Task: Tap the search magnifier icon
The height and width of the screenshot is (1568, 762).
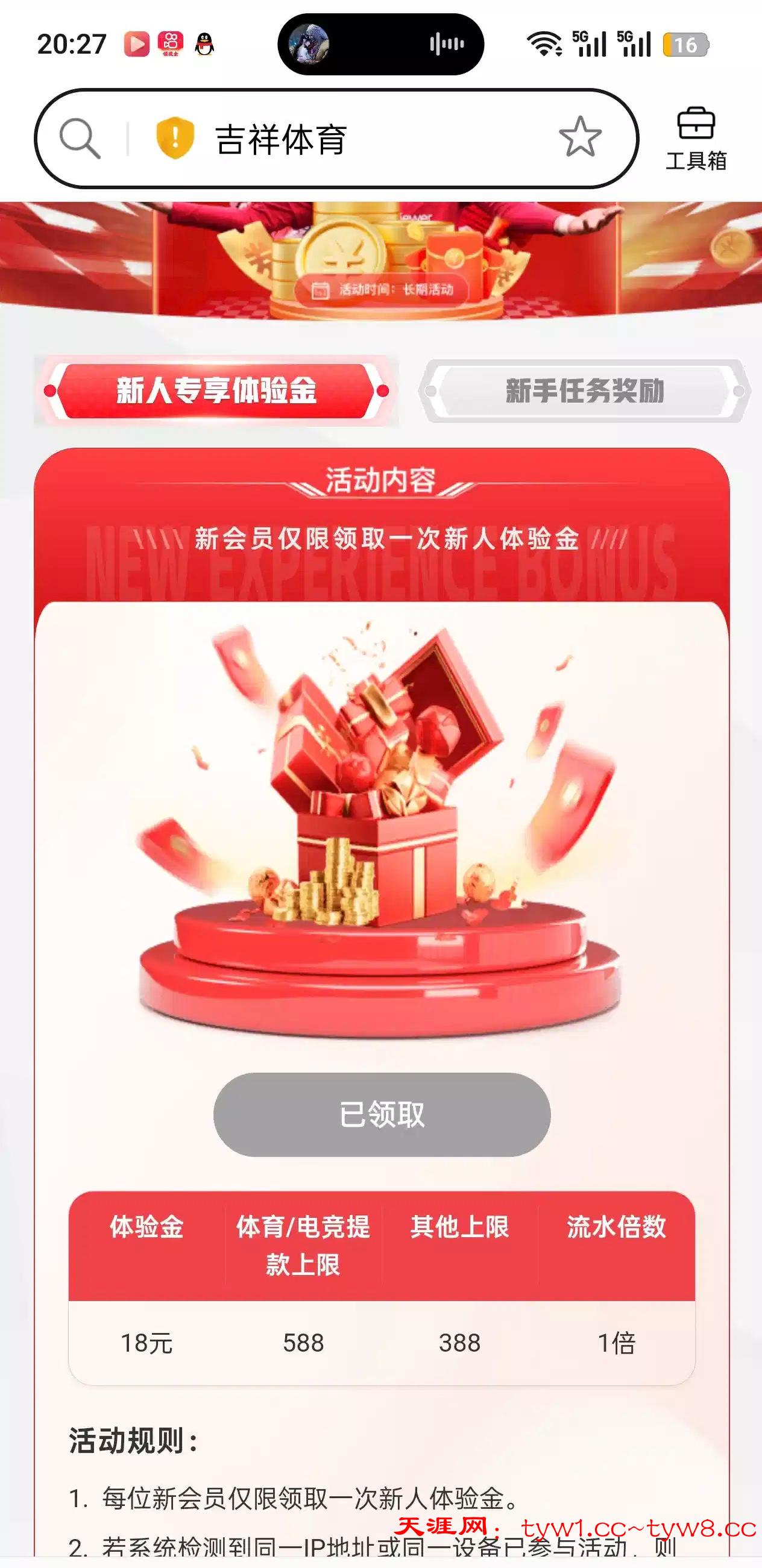Action: [x=80, y=139]
